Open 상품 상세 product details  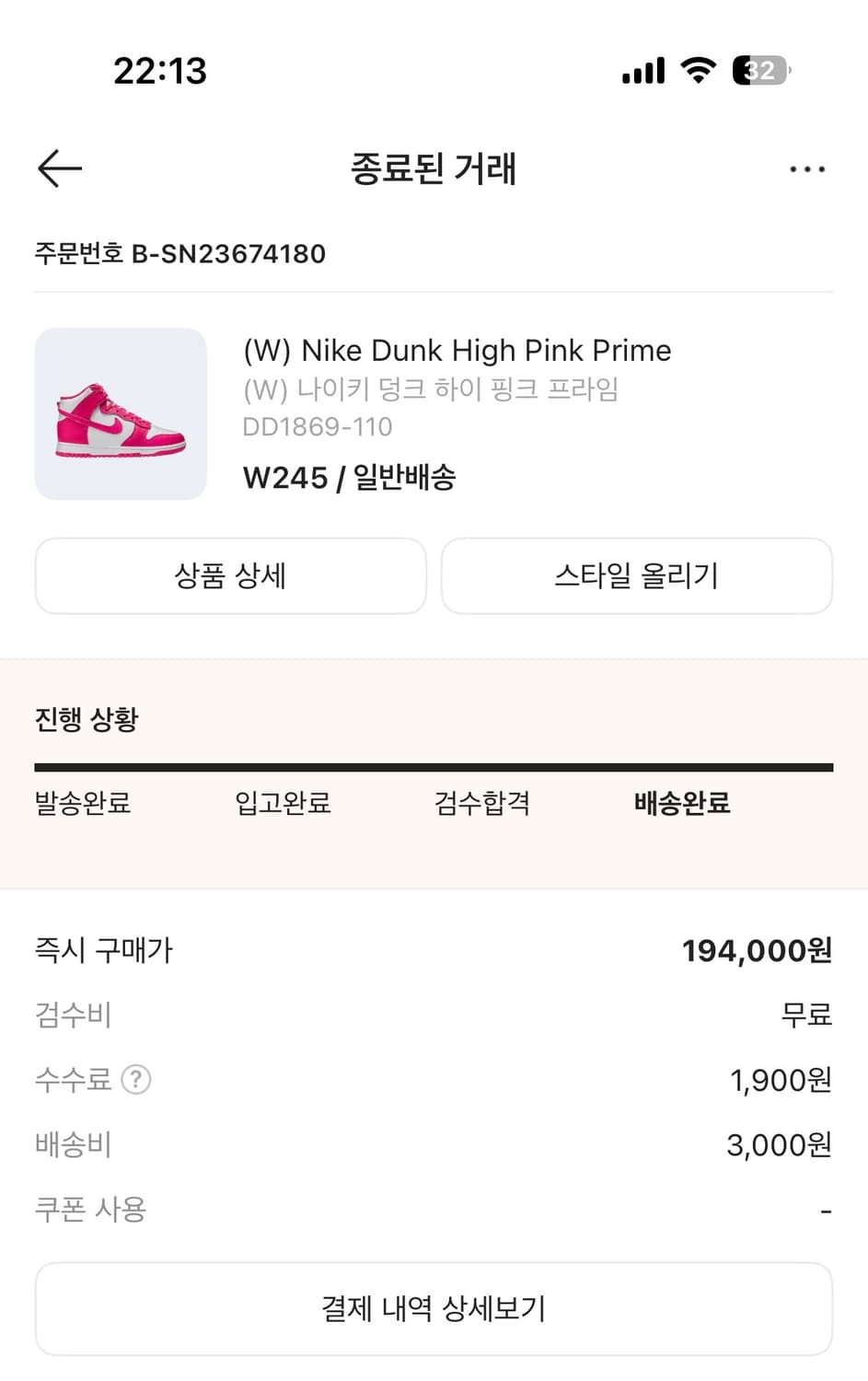(x=230, y=576)
